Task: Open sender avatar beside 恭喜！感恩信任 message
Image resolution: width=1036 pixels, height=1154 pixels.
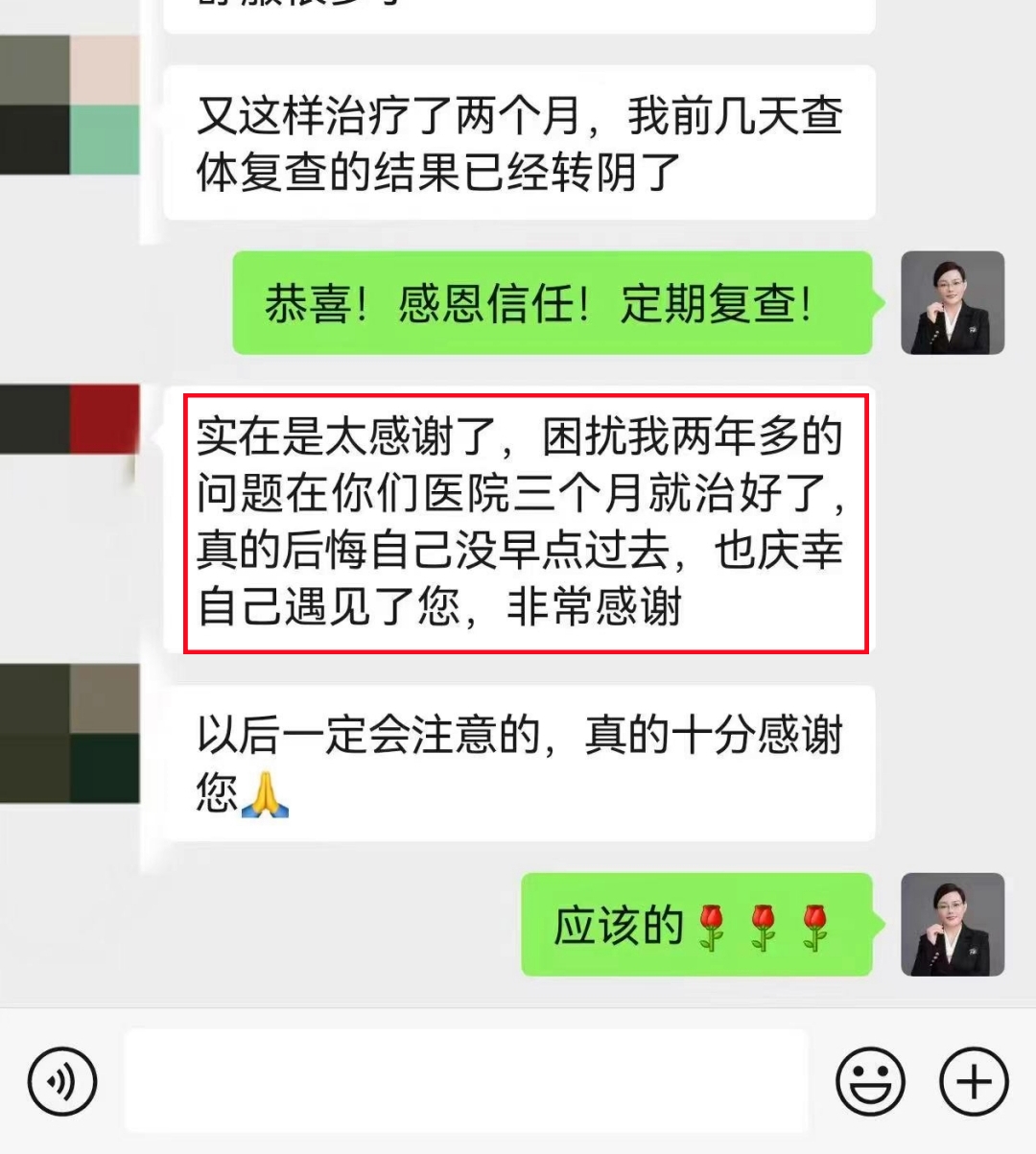Action: 952,303
